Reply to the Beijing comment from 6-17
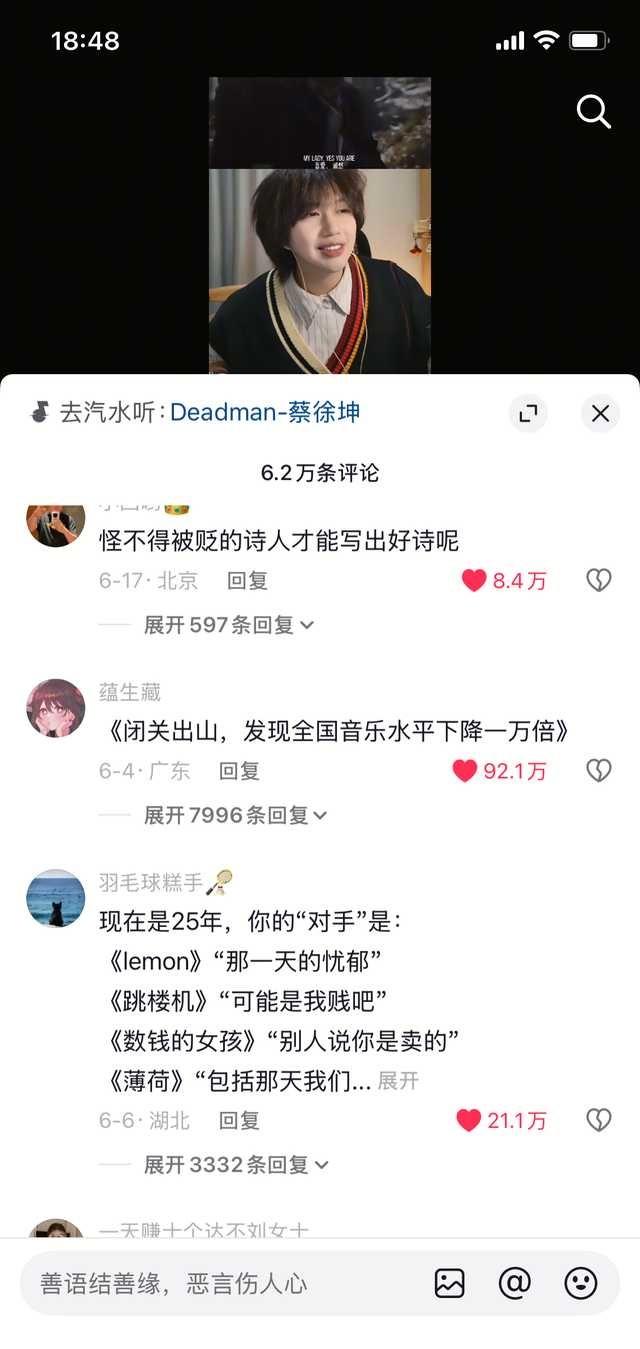Image resolution: width=640 pixels, height=1349 pixels. [x=247, y=581]
